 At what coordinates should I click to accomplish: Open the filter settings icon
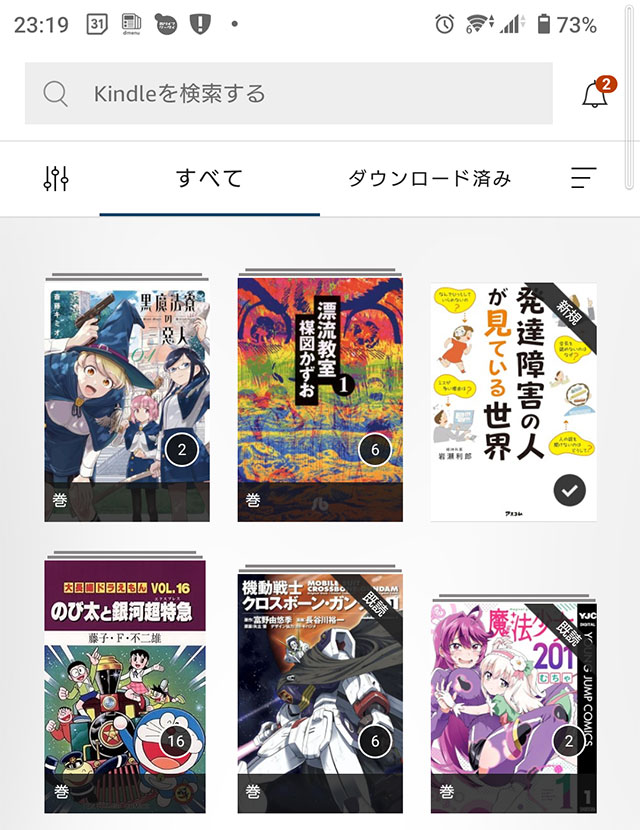[57, 178]
